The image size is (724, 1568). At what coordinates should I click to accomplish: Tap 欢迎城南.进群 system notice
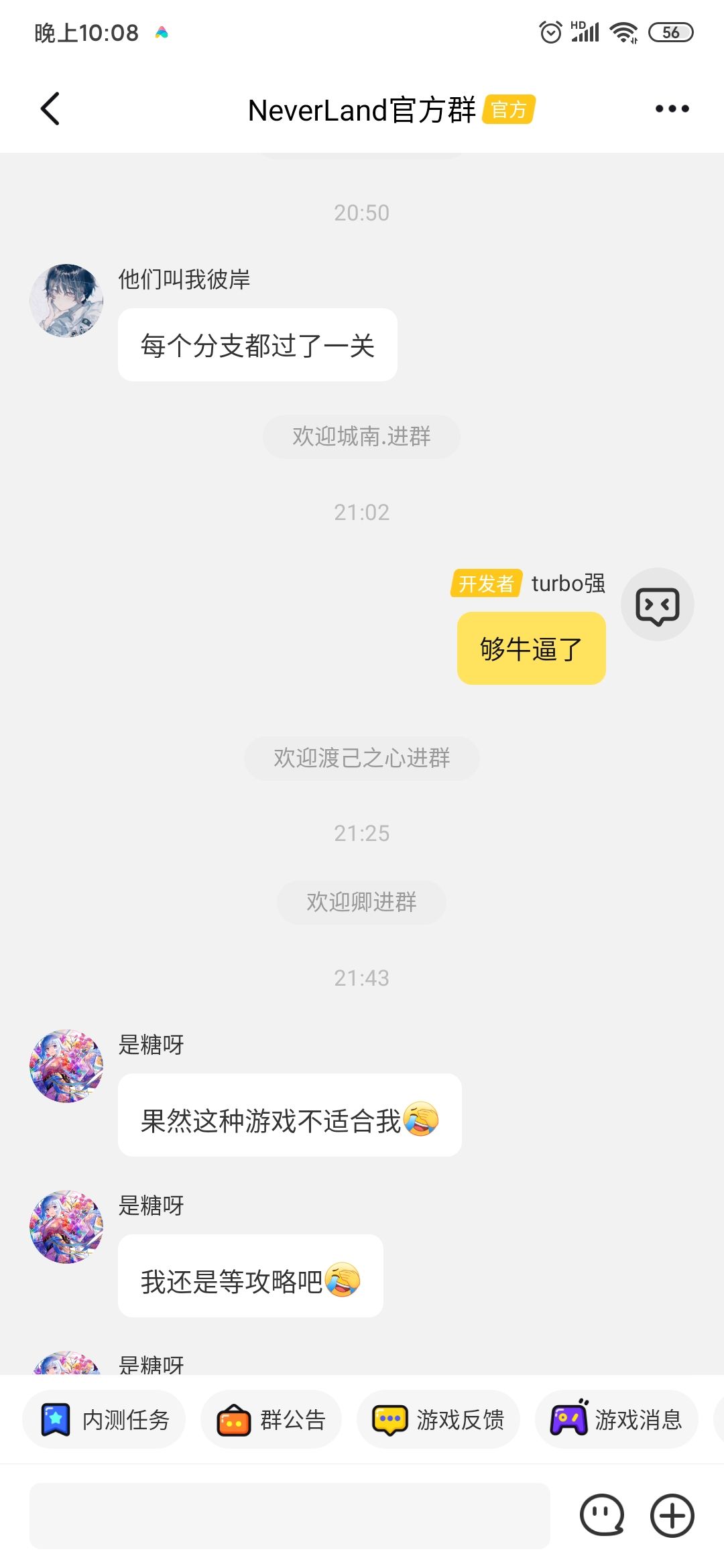(x=361, y=436)
